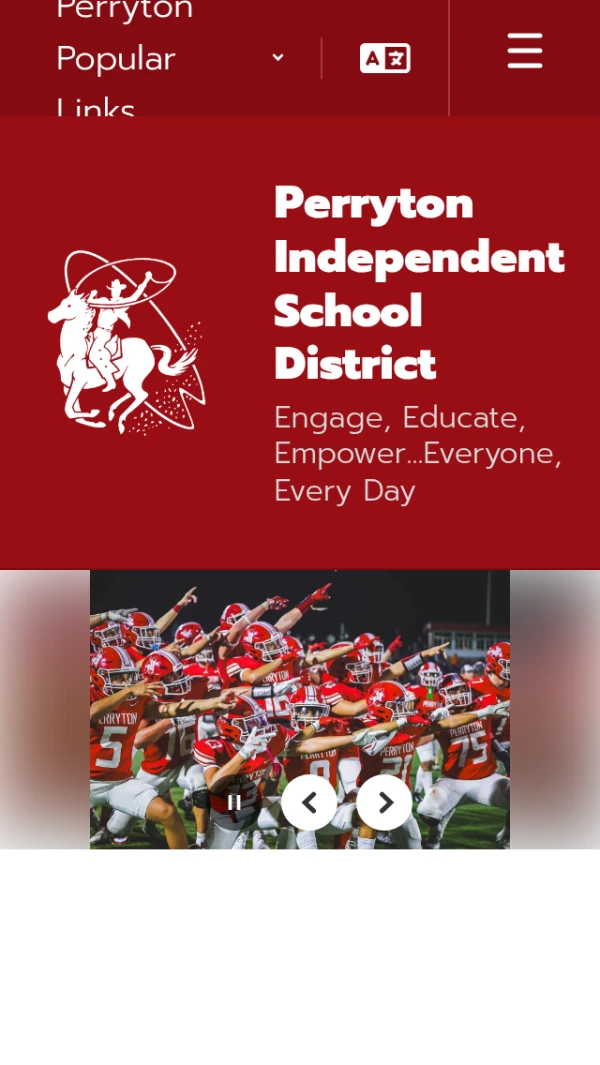The width and height of the screenshot is (600, 1065).
Task: Open the Perryton Independent School District homepage link
Action: click(418, 284)
